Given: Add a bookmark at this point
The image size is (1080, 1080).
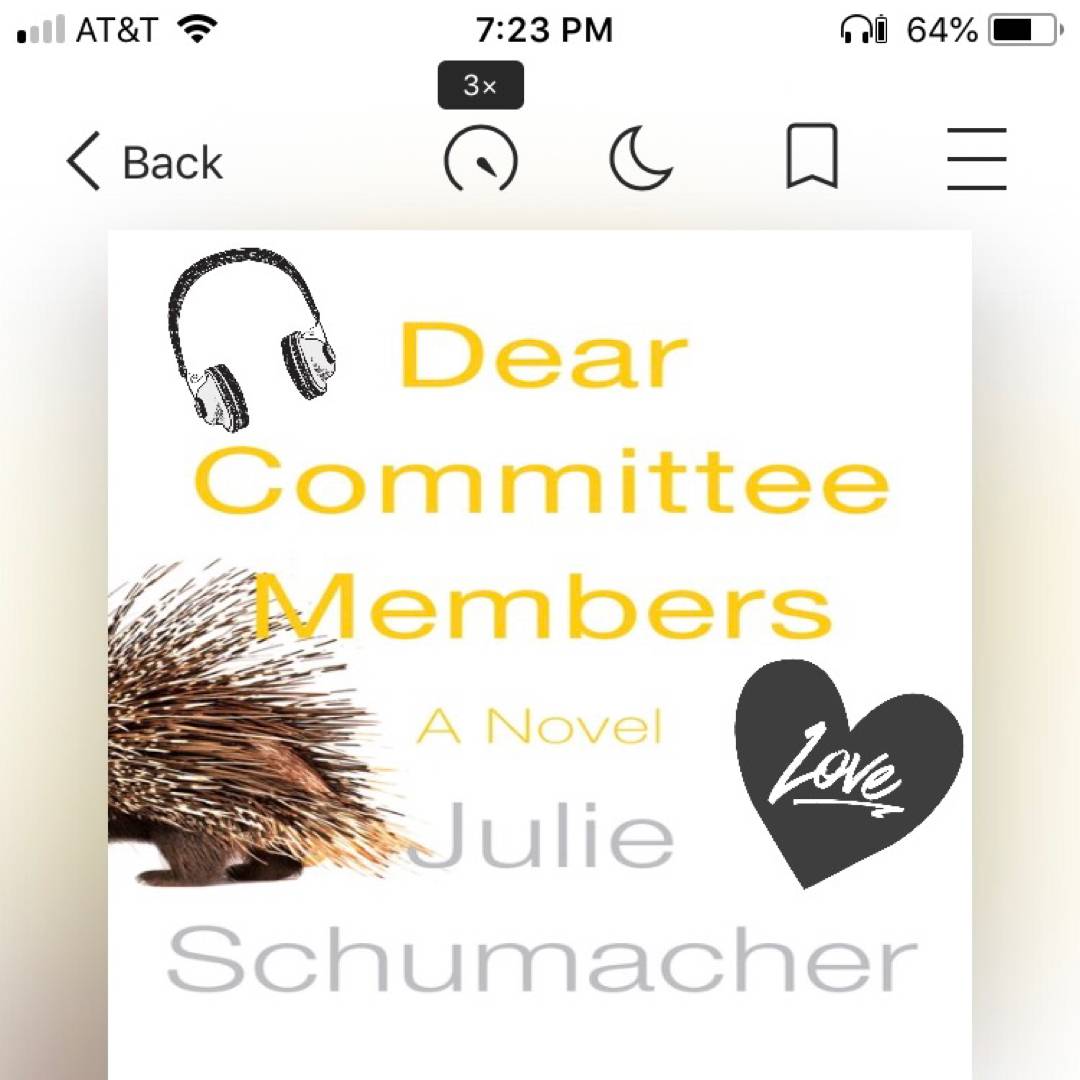Looking at the screenshot, I should click(811, 158).
